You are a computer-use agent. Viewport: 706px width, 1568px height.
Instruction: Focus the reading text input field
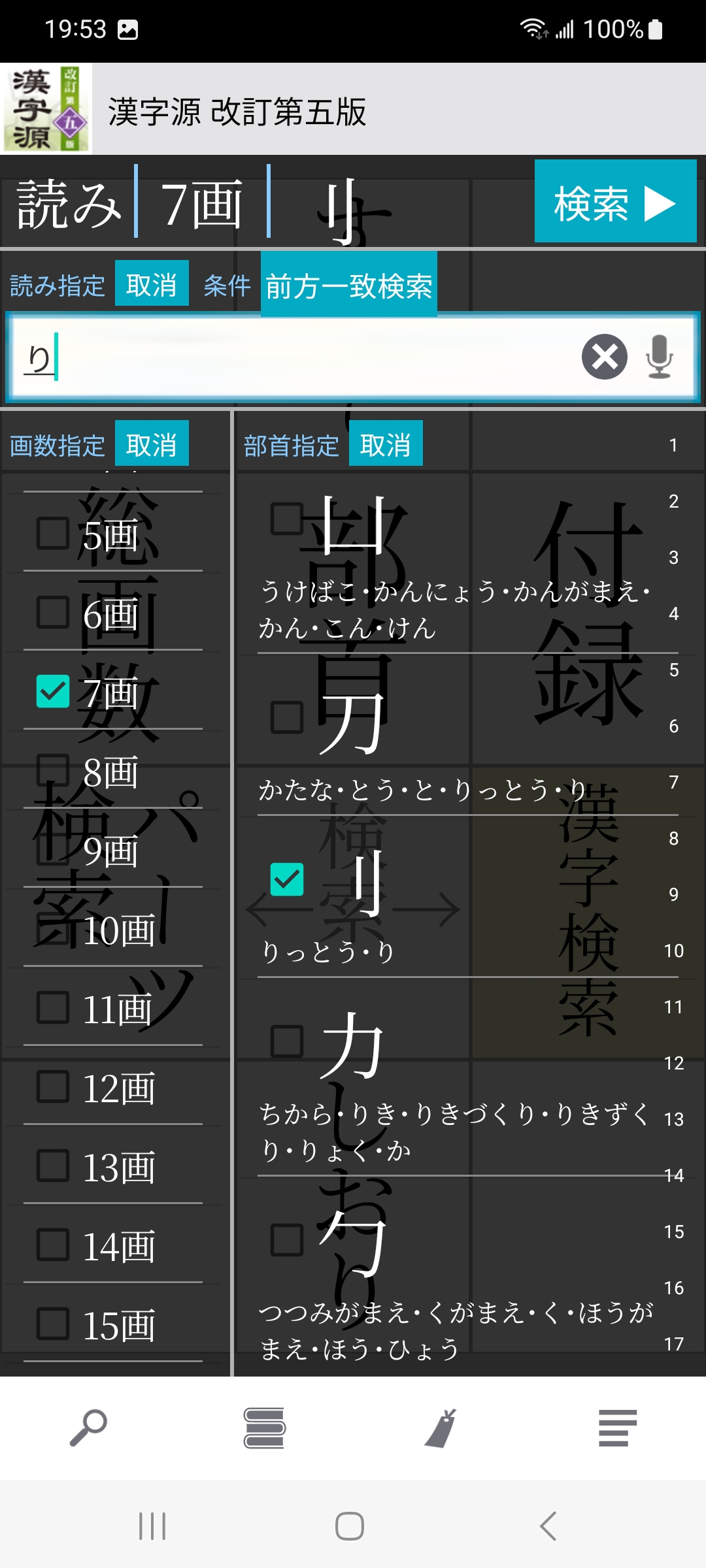(x=294, y=358)
